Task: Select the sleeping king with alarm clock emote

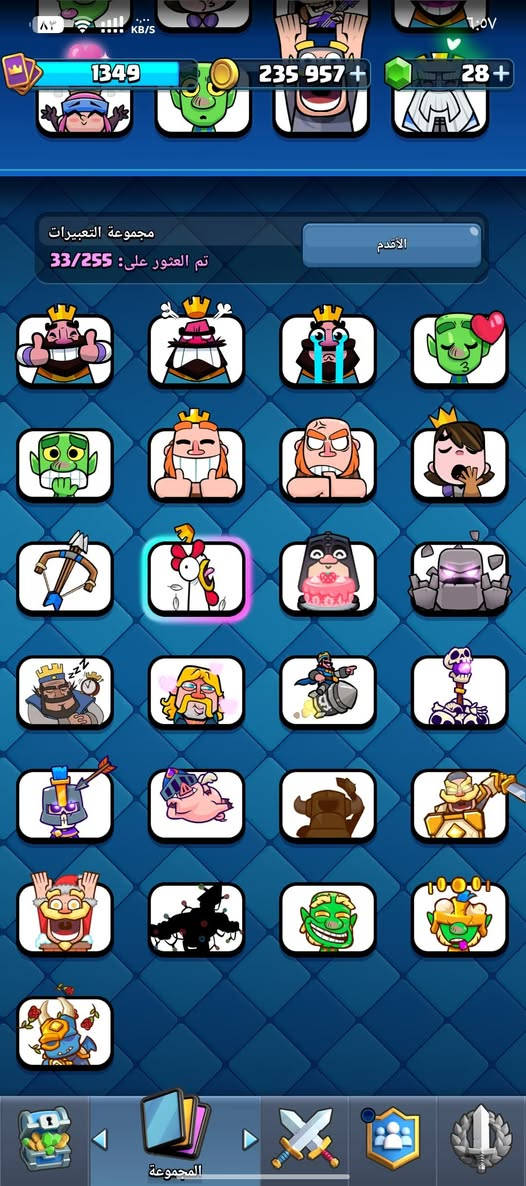Action: point(65,691)
